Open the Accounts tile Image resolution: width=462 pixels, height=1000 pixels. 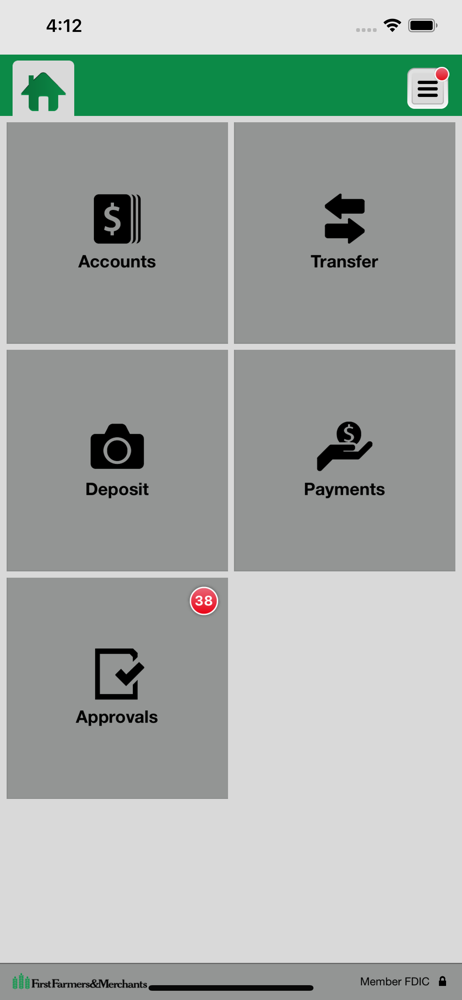coord(117,233)
